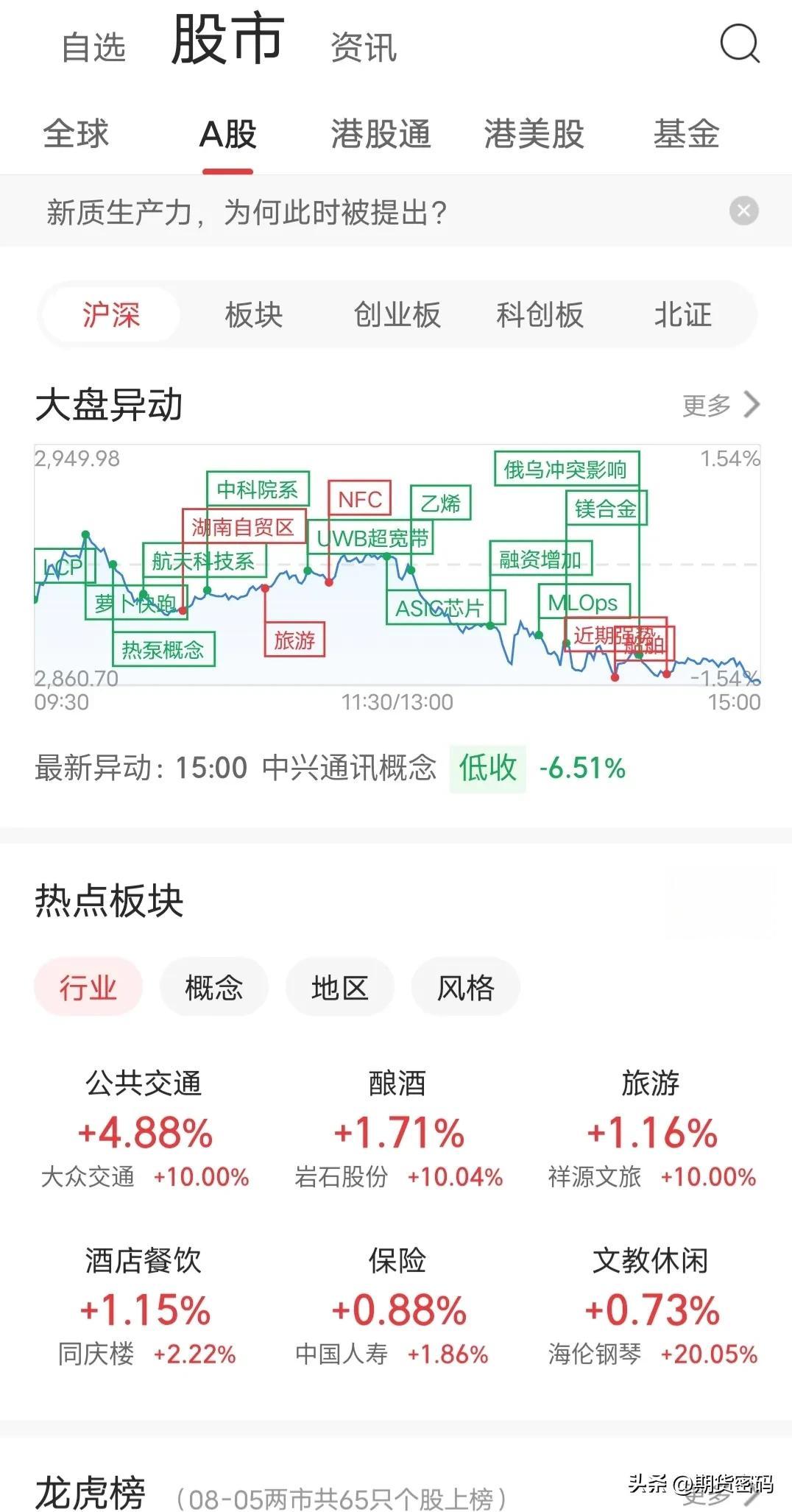
Task: Filter hot sectors by 概念
Action: pos(213,987)
